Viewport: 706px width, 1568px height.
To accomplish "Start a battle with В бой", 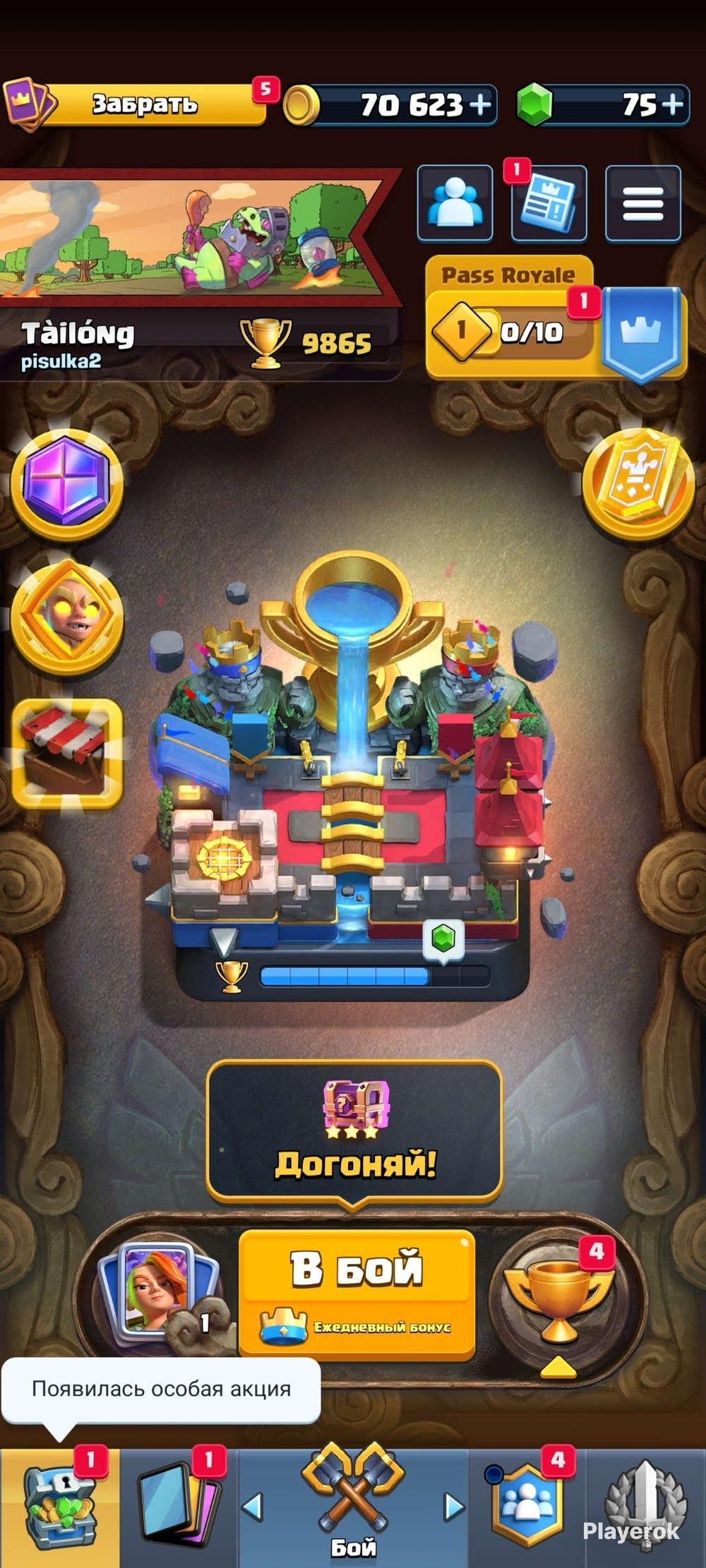I will point(357,1296).
